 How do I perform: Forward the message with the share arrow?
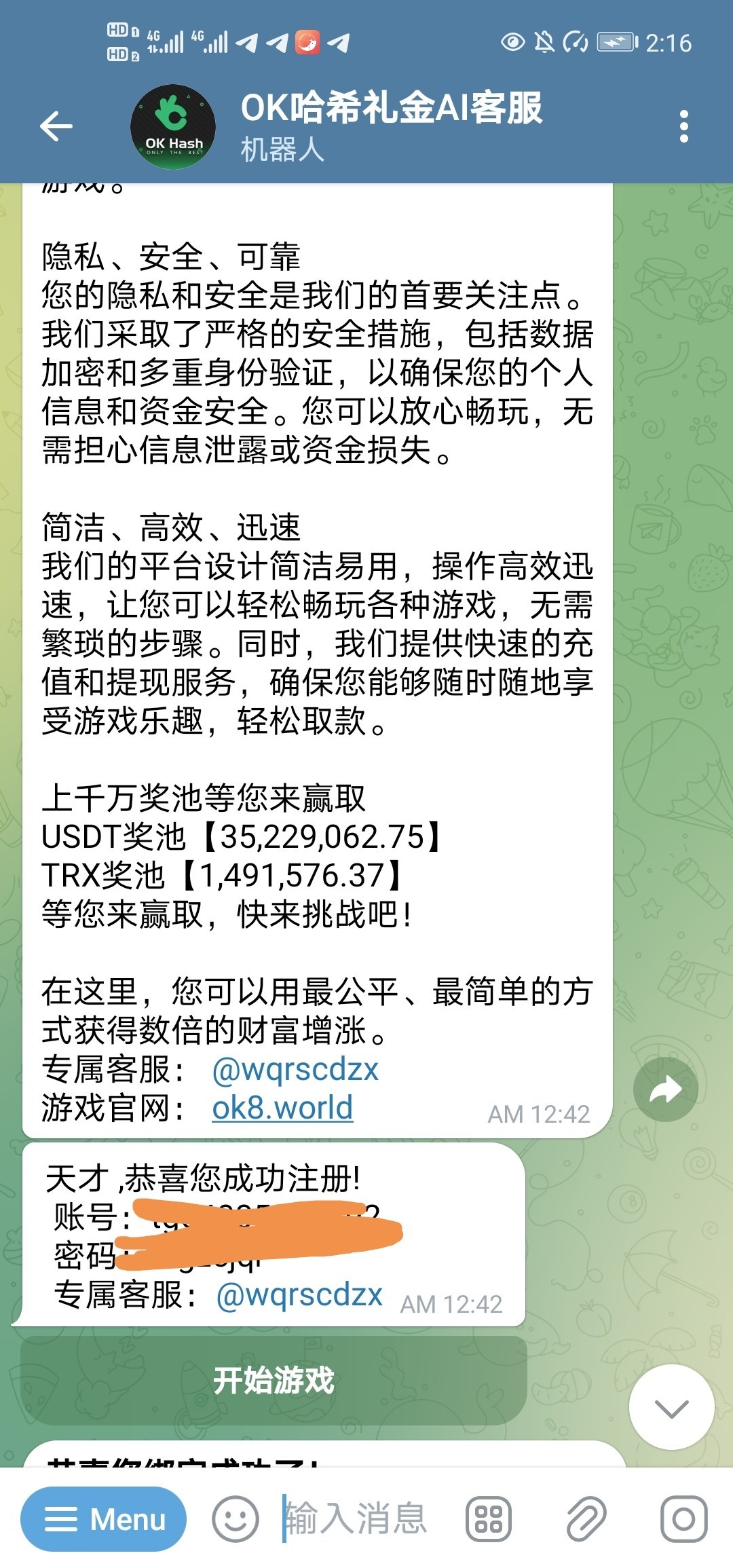click(665, 1089)
